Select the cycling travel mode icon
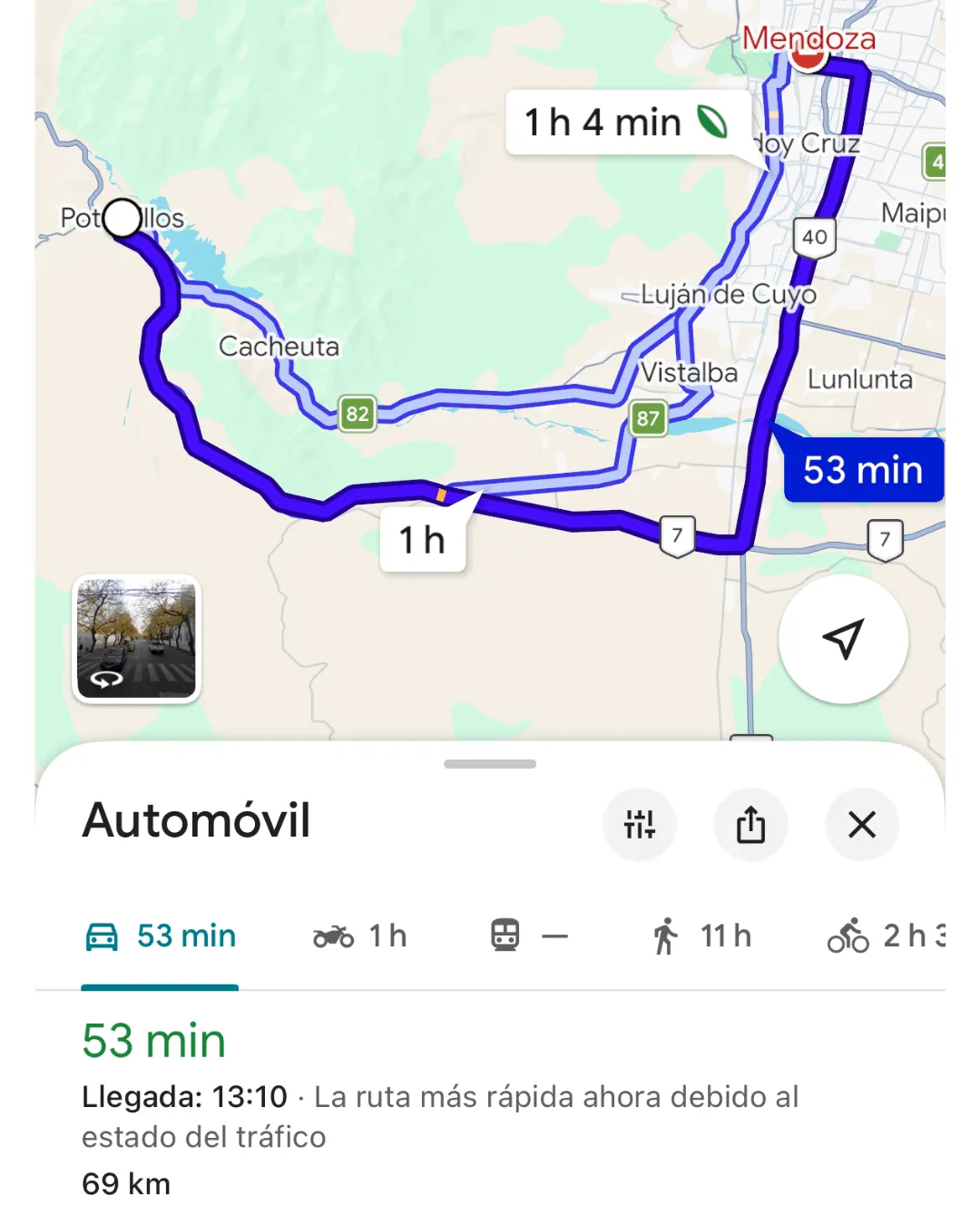Screen dimensions: 980x1225 coord(849,936)
